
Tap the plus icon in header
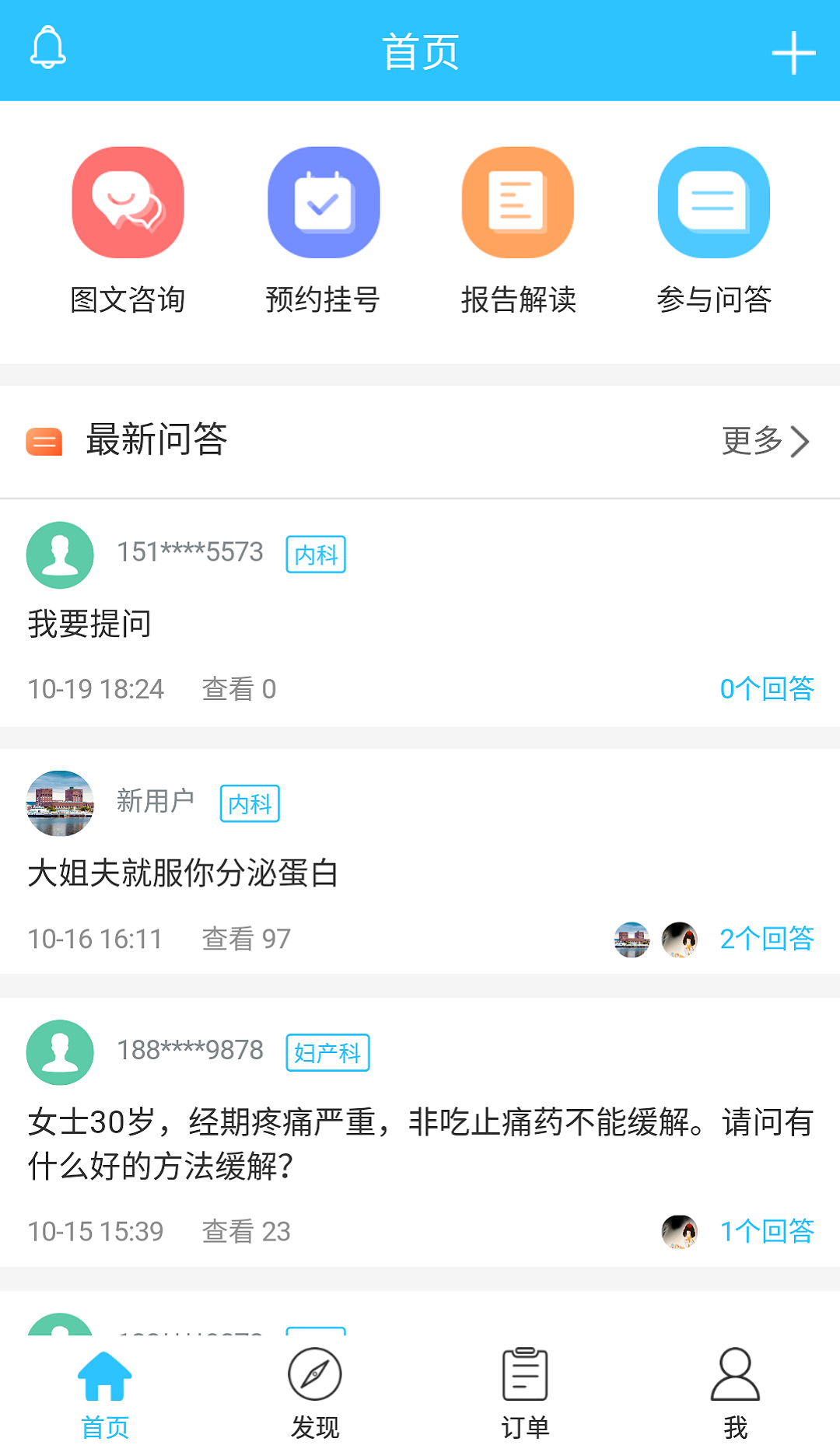tap(793, 53)
